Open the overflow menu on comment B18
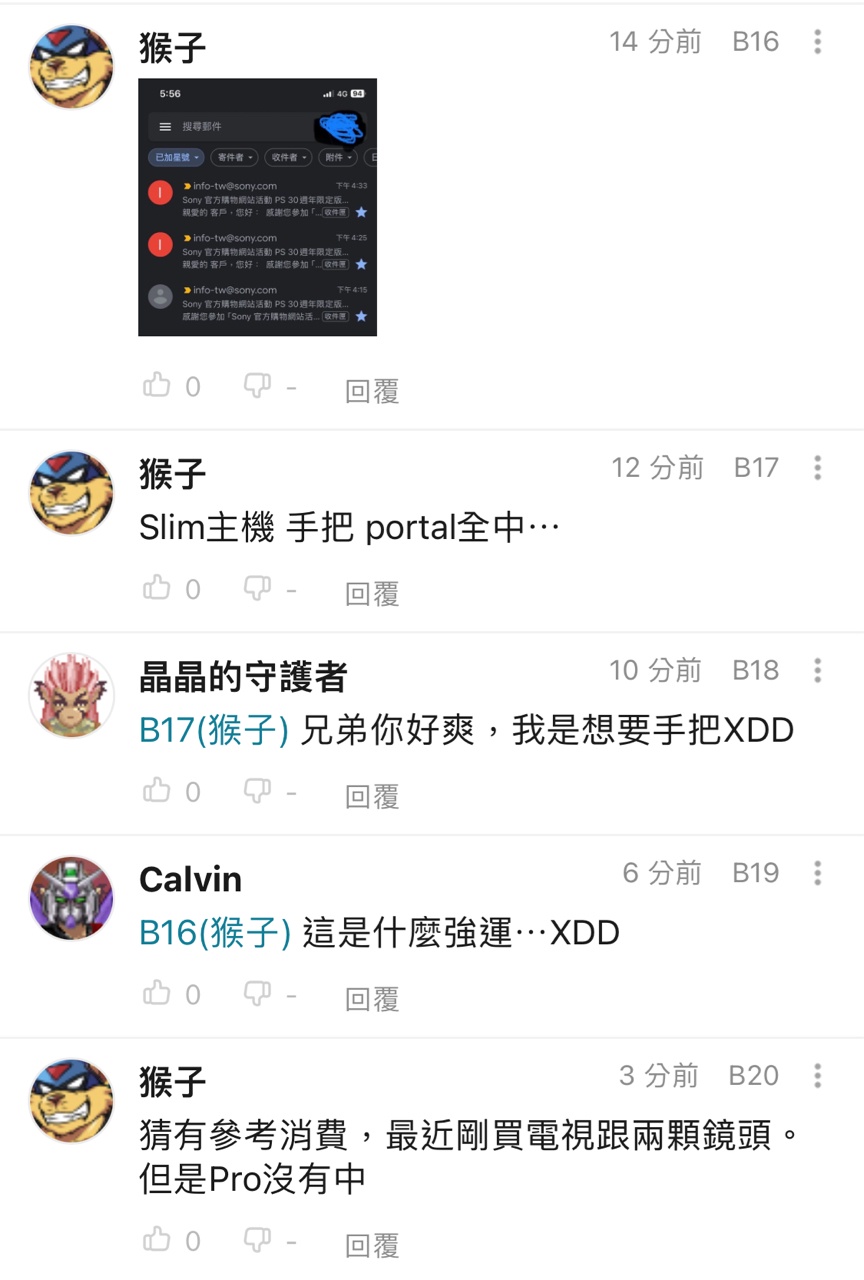 point(818,670)
